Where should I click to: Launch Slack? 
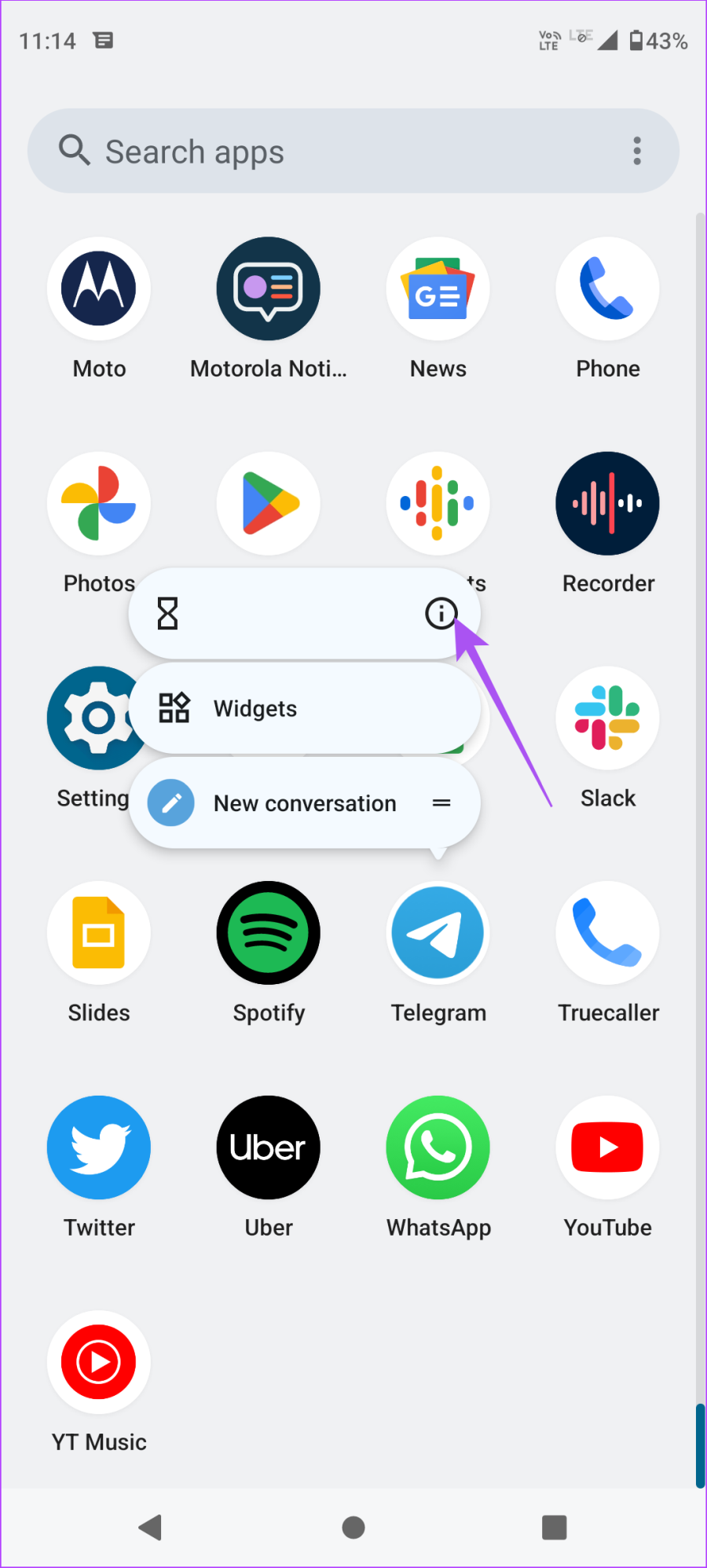(607, 718)
